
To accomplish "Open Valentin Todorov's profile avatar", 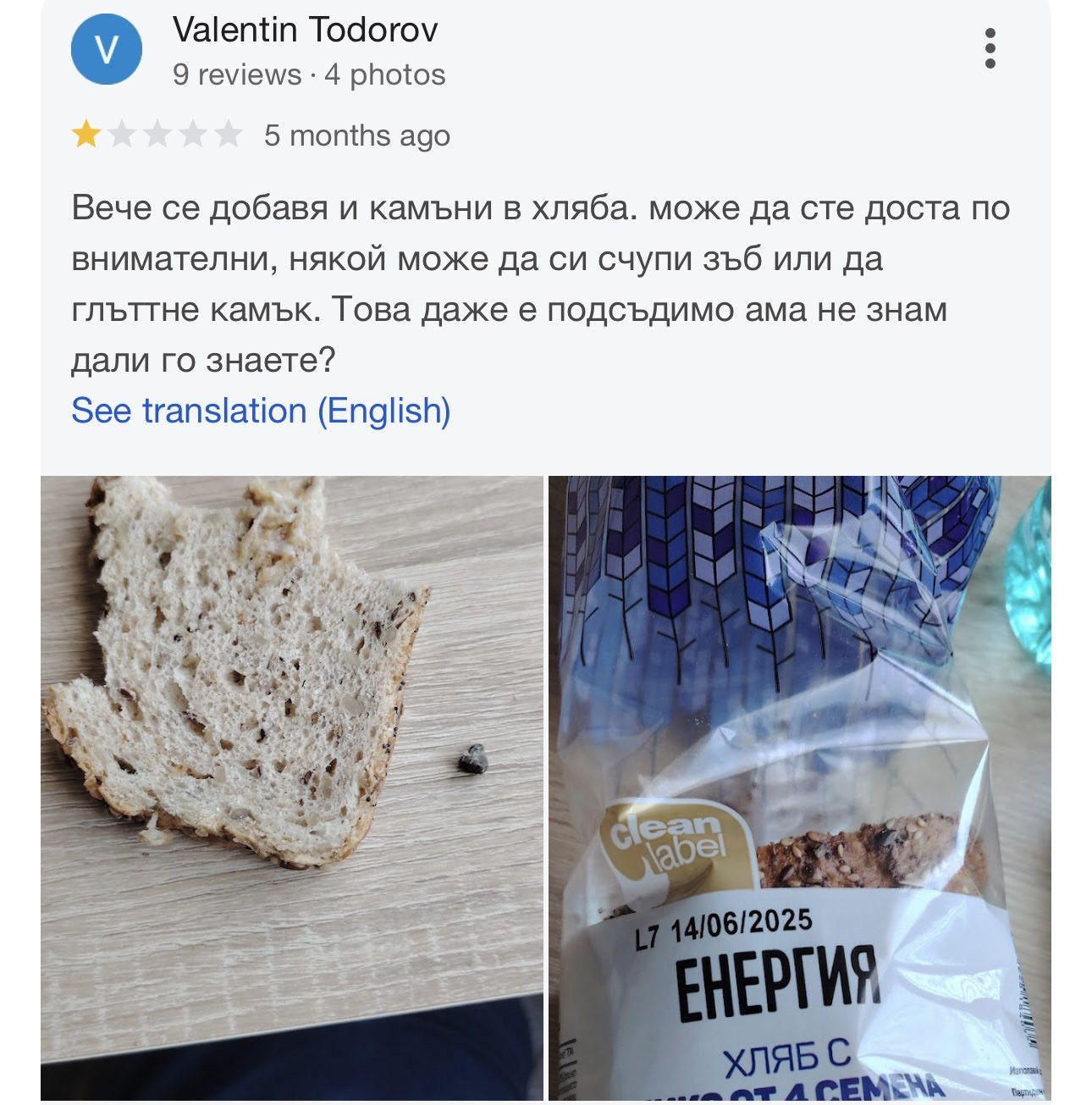I will coord(107,50).
